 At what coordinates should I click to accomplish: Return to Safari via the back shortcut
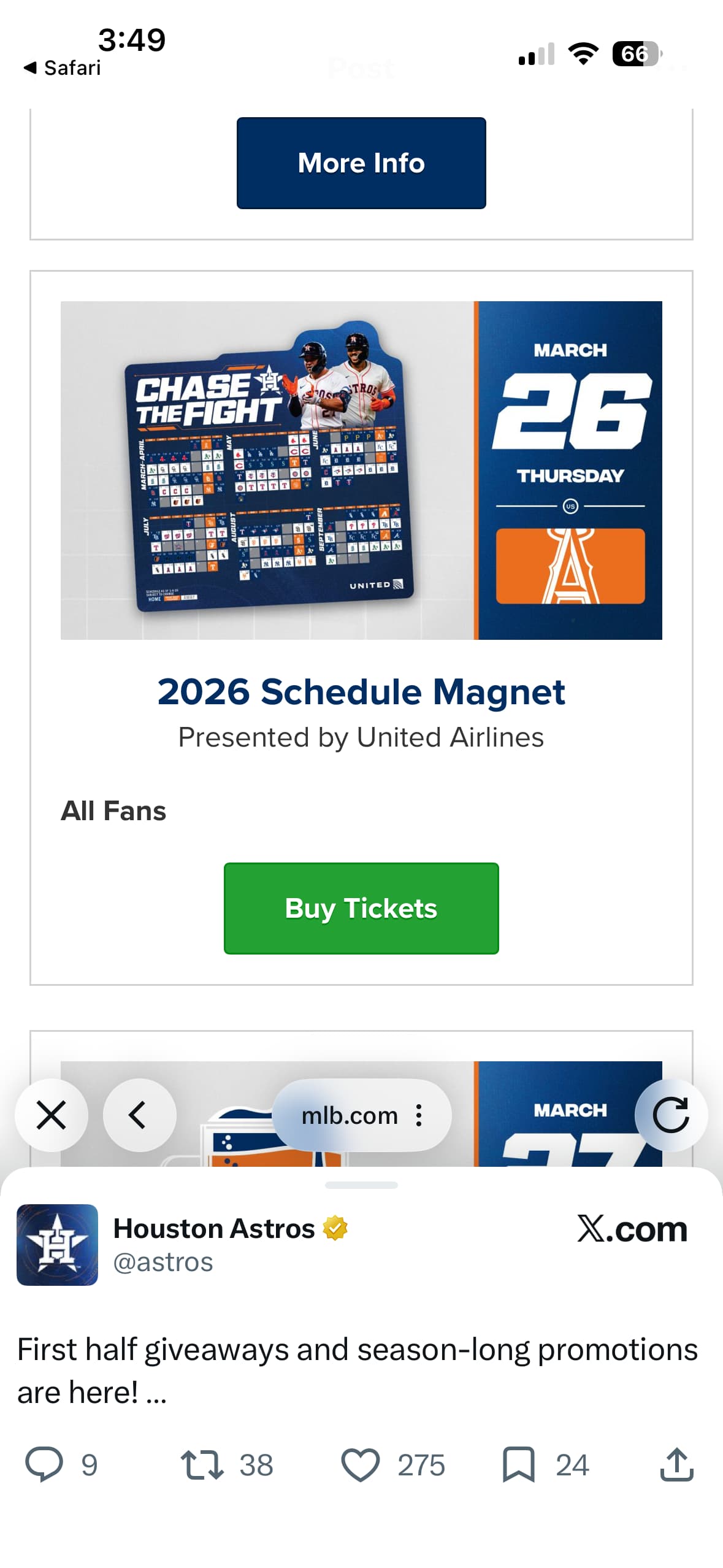[x=62, y=67]
